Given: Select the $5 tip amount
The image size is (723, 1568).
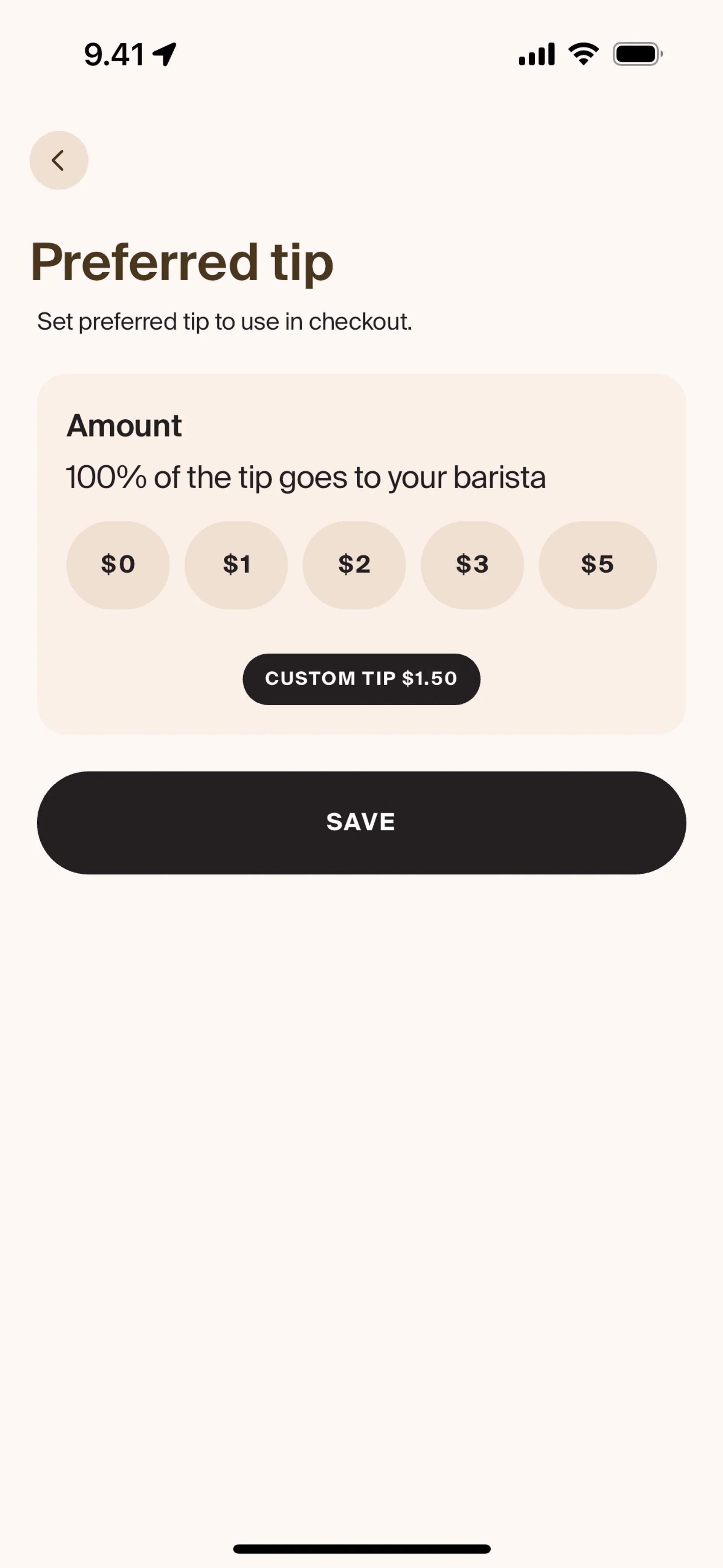Looking at the screenshot, I should pyautogui.click(x=598, y=565).
